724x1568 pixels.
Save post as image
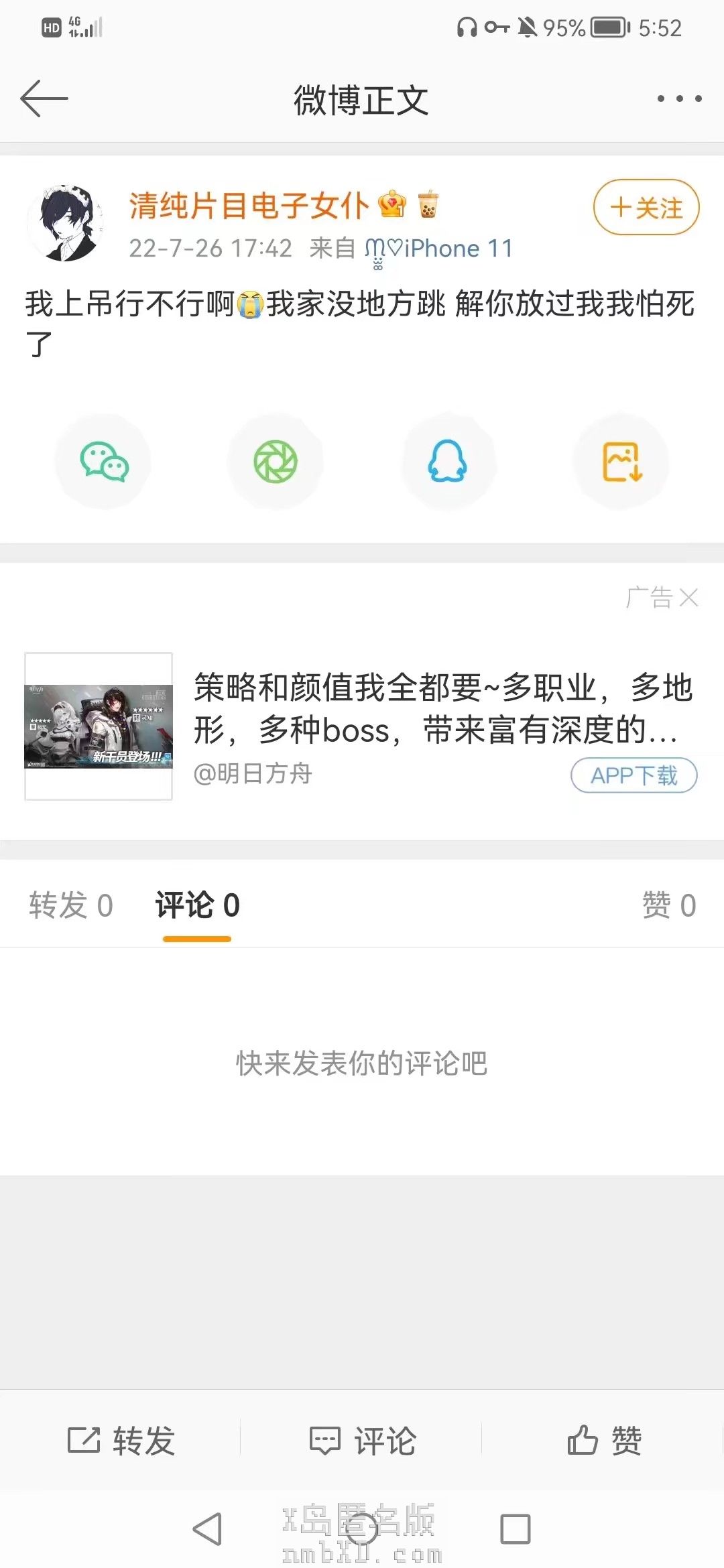(x=622, y=462)
